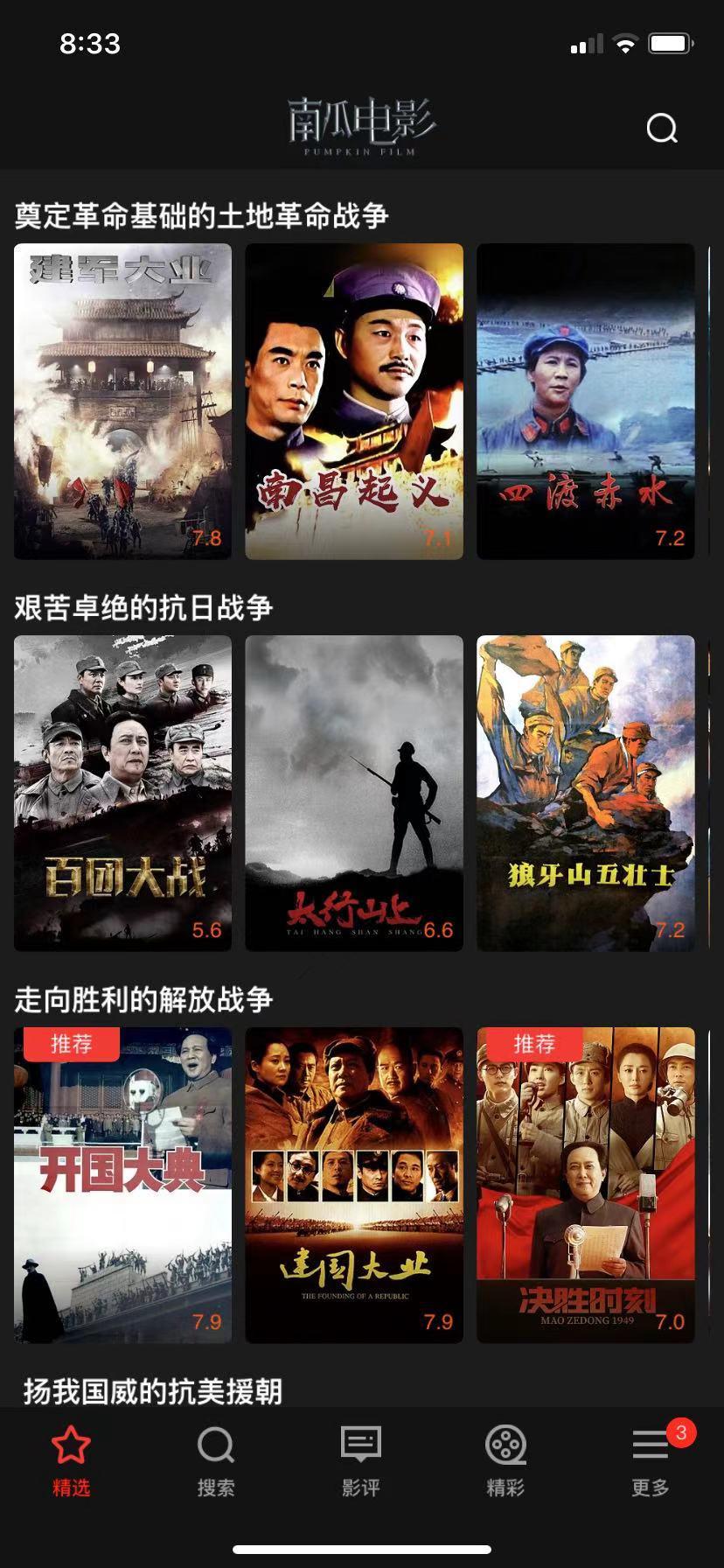Open the 太行山上 movie poster
Image resolution: width=724 pixels, height=1568 pixels.
(x=355, y=792)
